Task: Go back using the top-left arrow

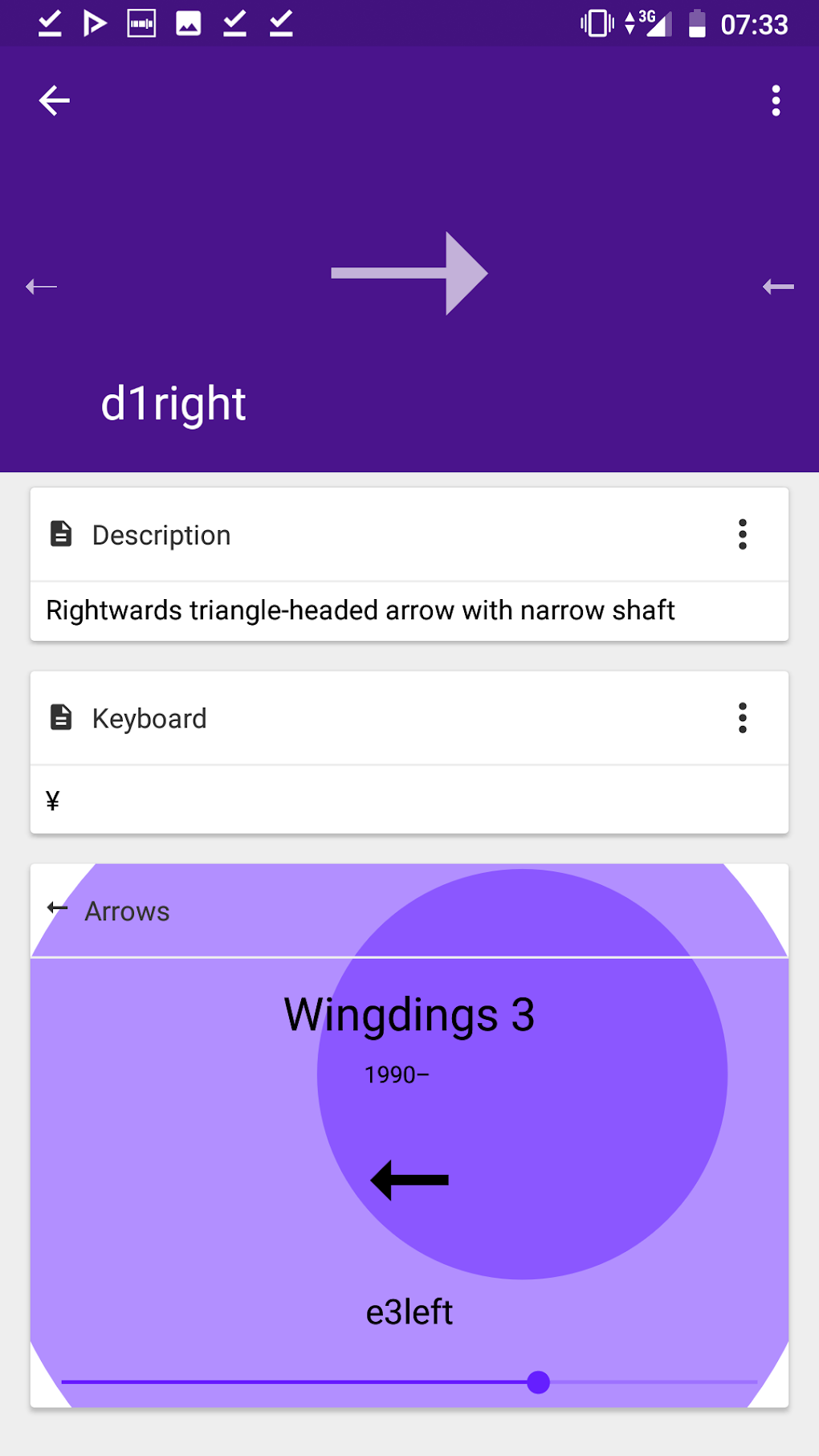Action: click(54, 100)
